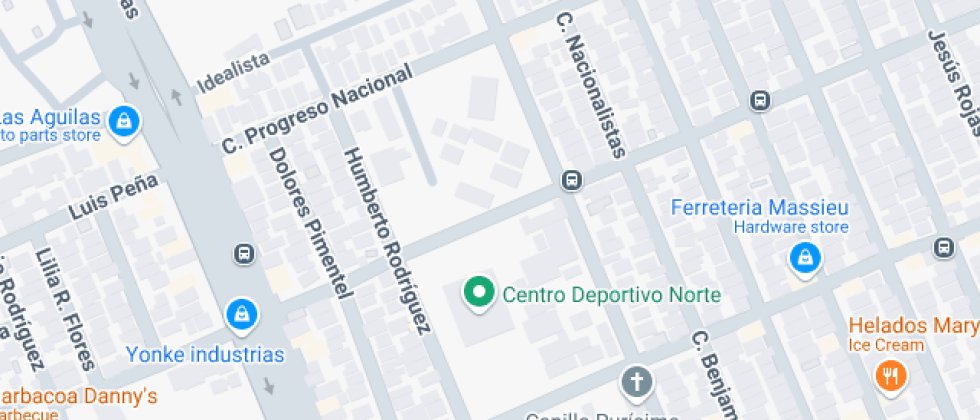980x420 pixels.
Task: Open the bus stop beside C. Nacionalistas
Action: point(571,181)
